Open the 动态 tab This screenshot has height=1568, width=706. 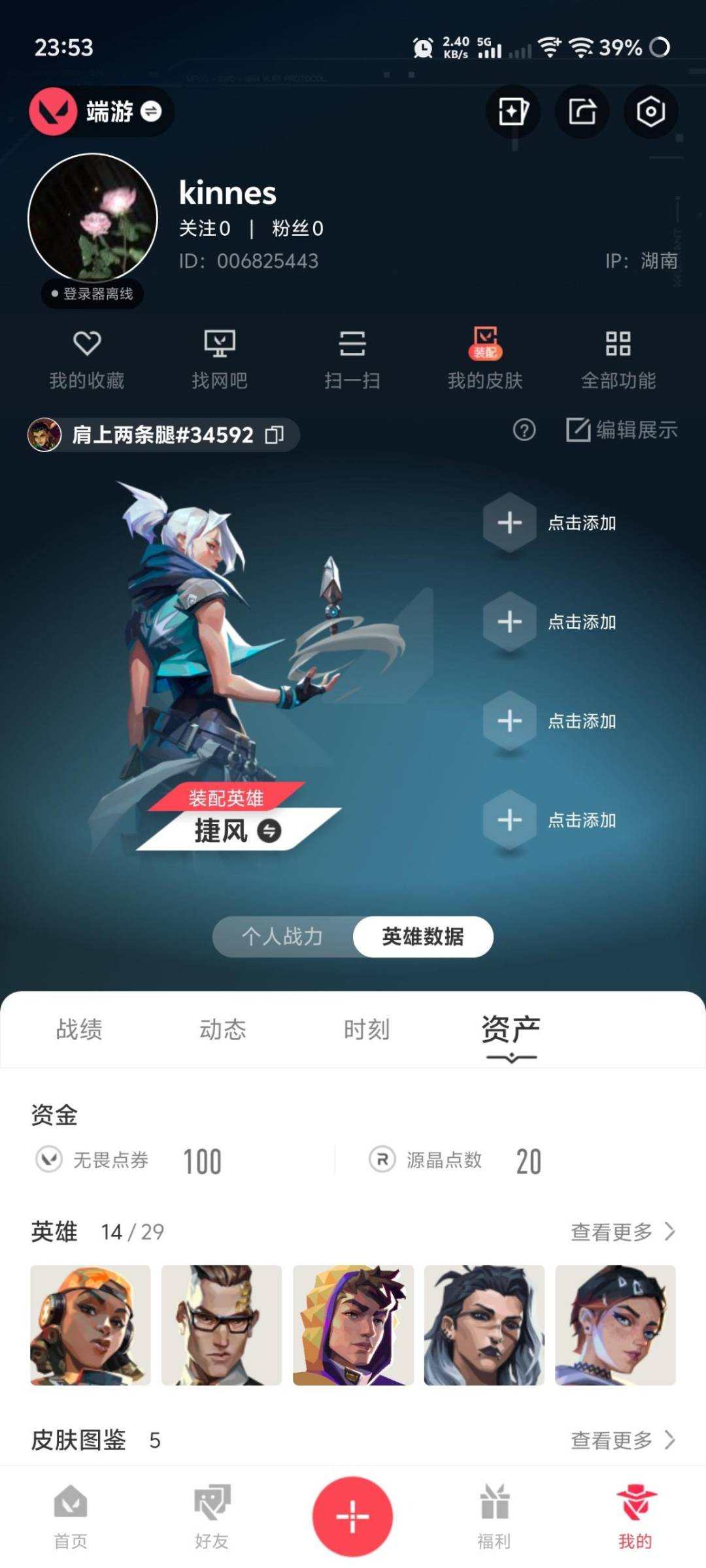pos(222,1029)
